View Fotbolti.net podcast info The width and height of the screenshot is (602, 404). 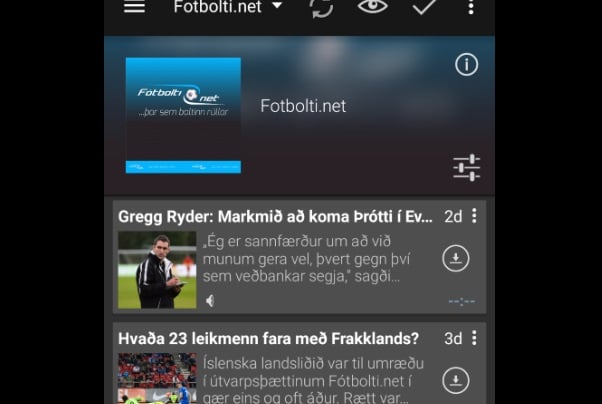click(466, 65)
